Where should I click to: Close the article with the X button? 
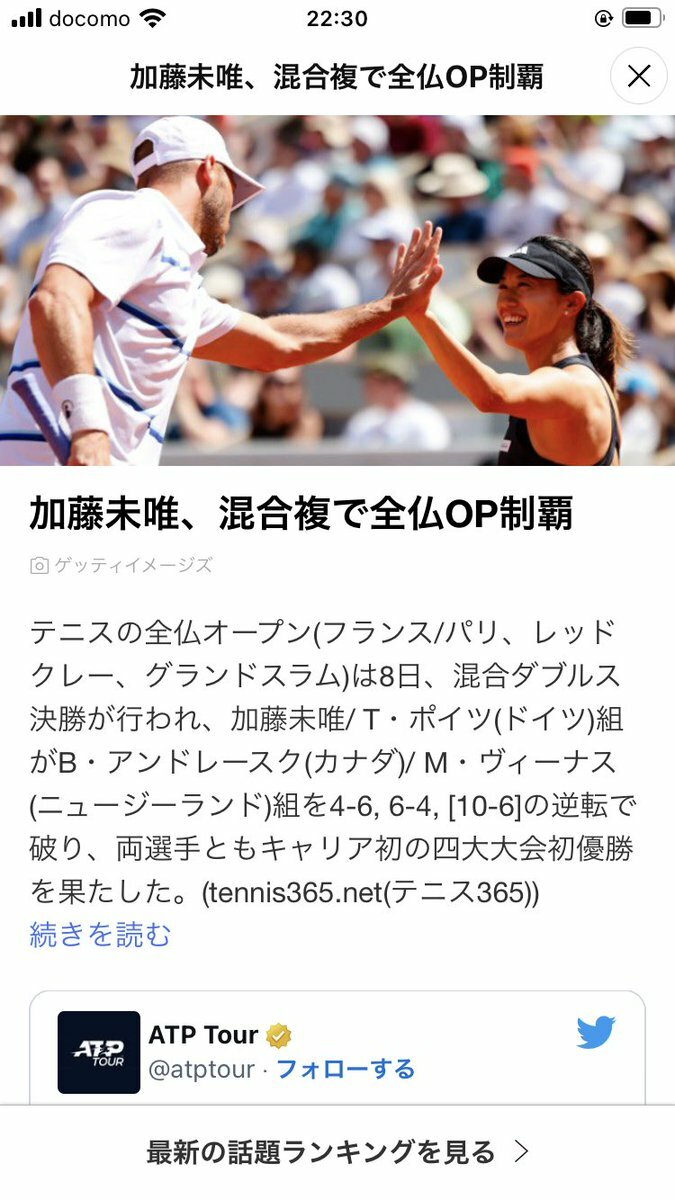click(x=638, y=76)
